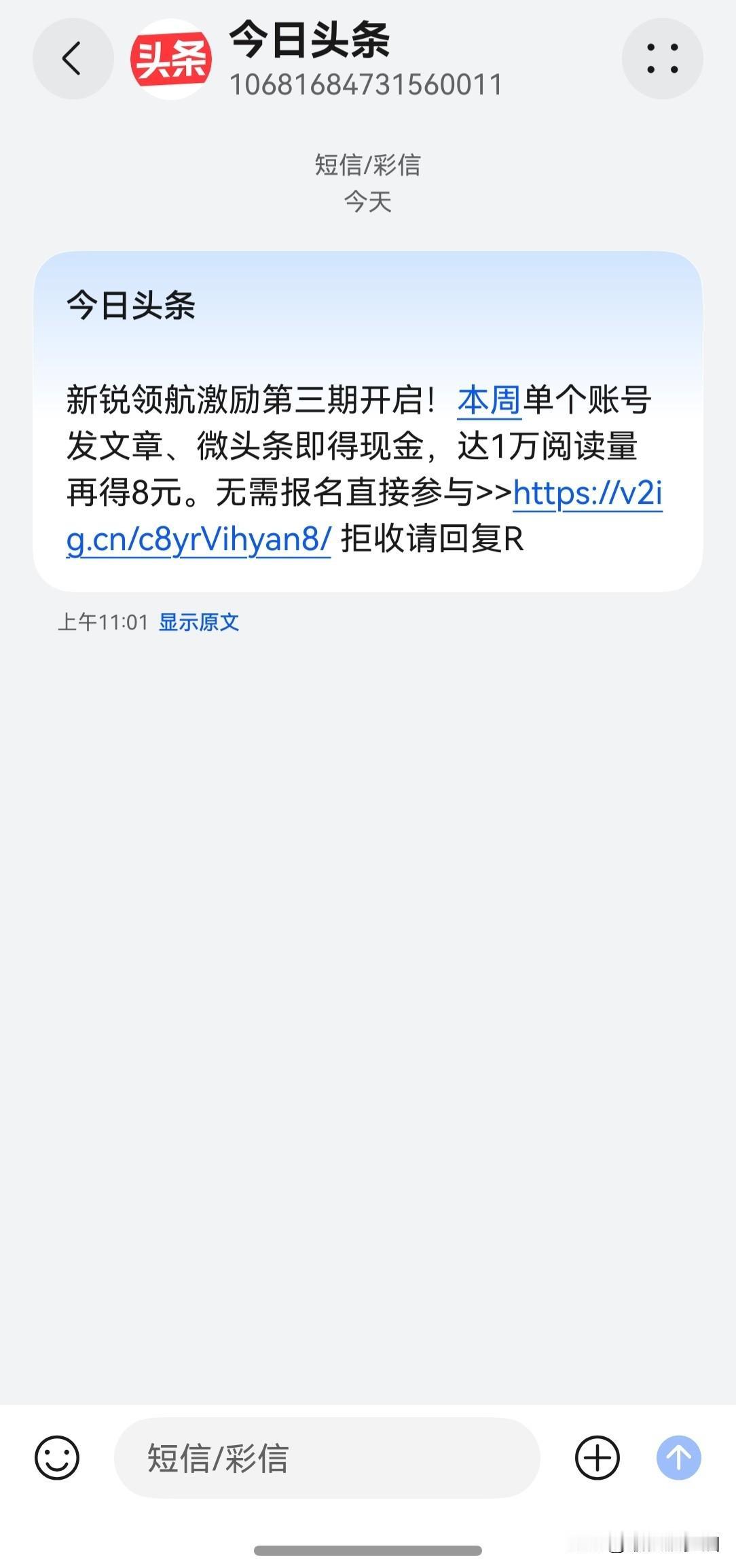The width and height of the screenshot is (736, 1568).
Task: Tap the underlined 本周 date link
Action: tap(489, 400)
